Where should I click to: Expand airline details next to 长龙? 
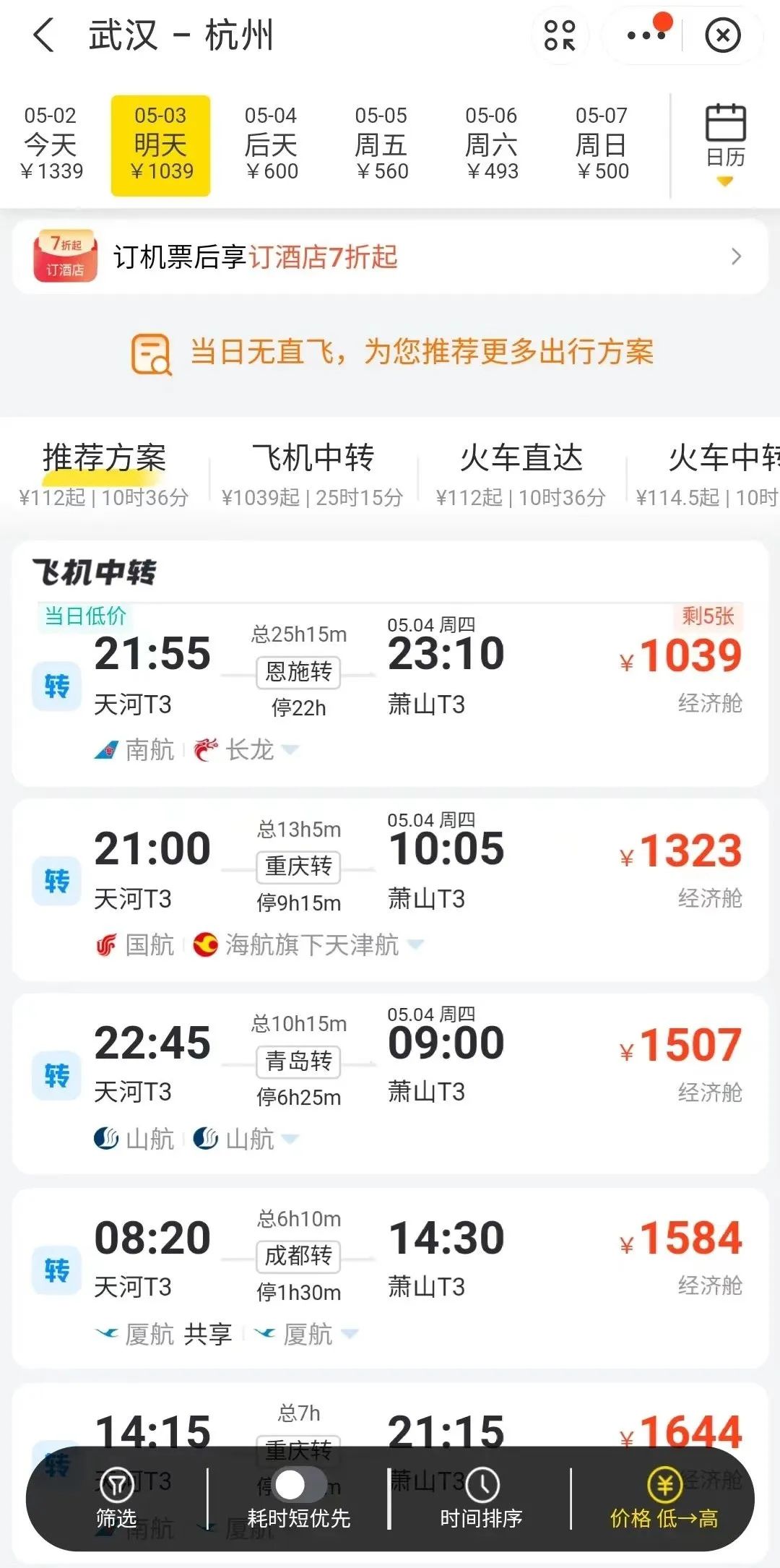click(x=290, y=750)
